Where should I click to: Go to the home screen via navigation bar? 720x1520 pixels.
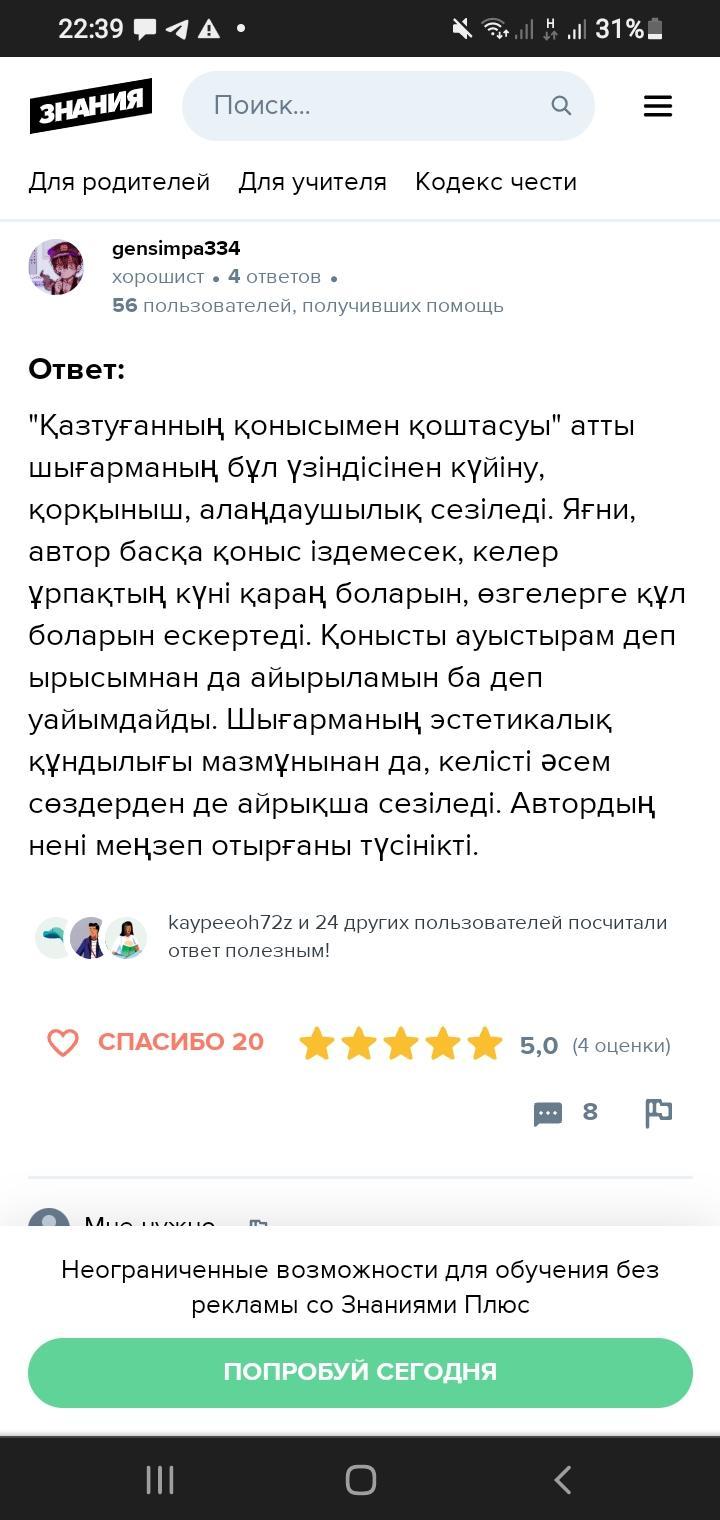click(360, 1480)
